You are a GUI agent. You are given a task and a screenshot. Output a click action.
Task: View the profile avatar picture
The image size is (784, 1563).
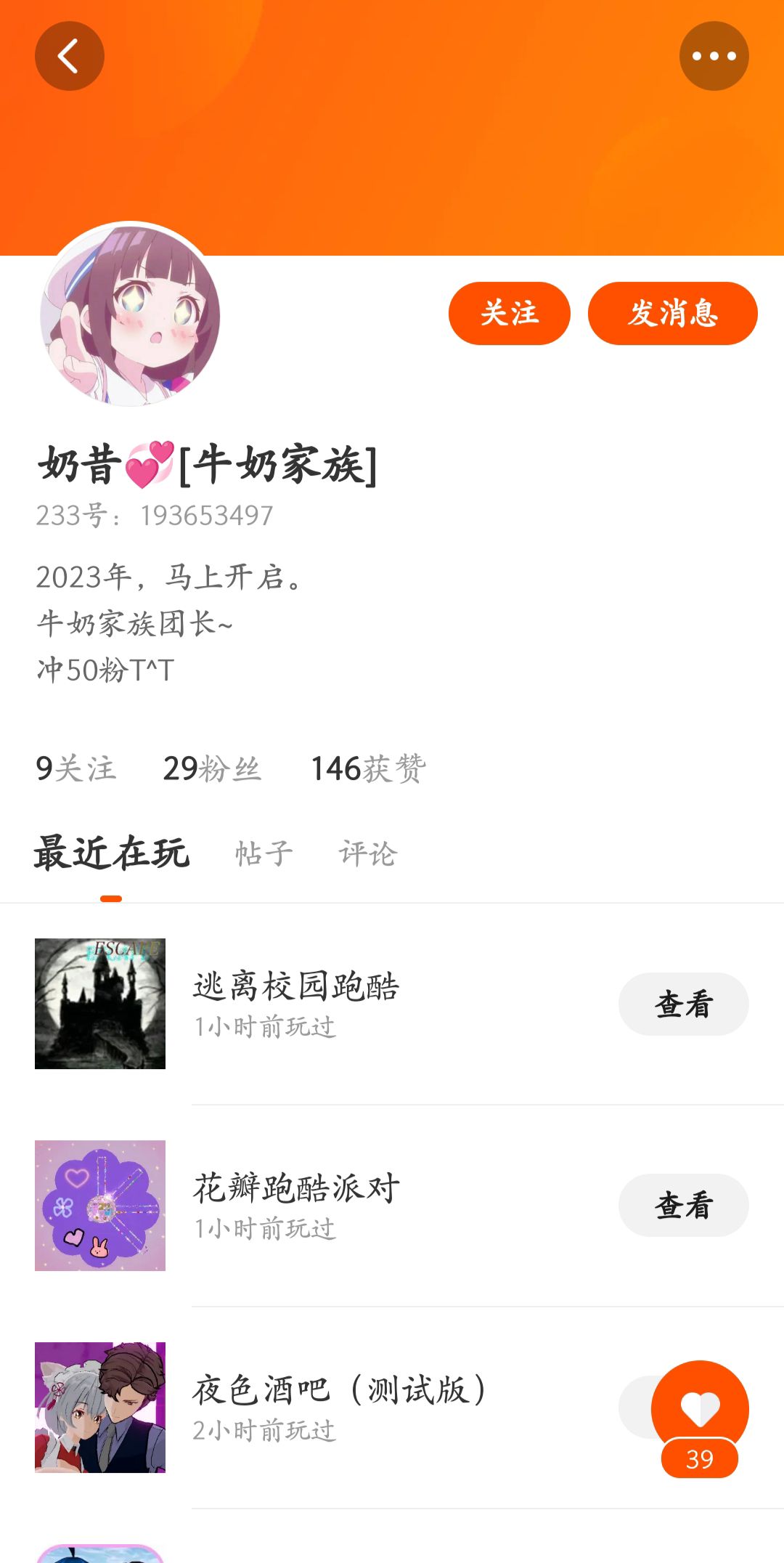point(130,314)
